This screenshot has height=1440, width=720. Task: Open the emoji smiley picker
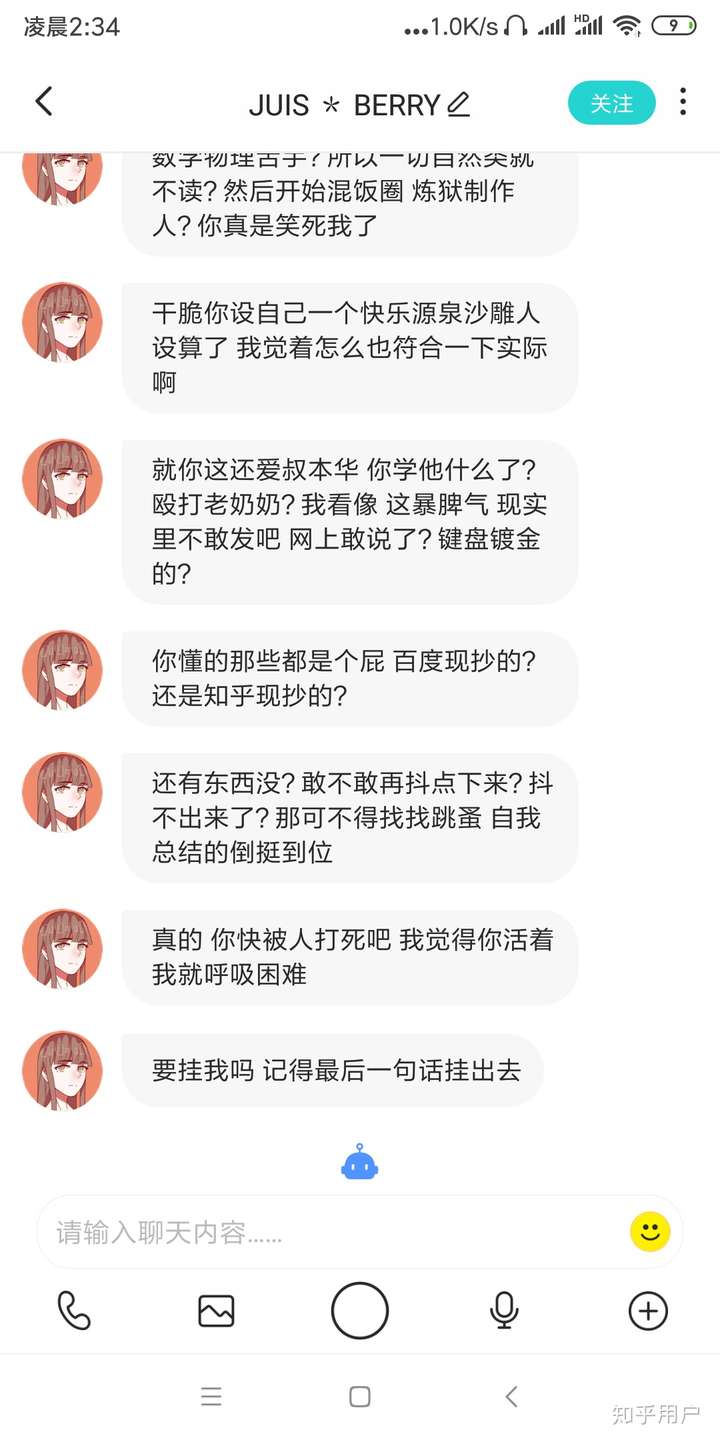[649, 1231]
